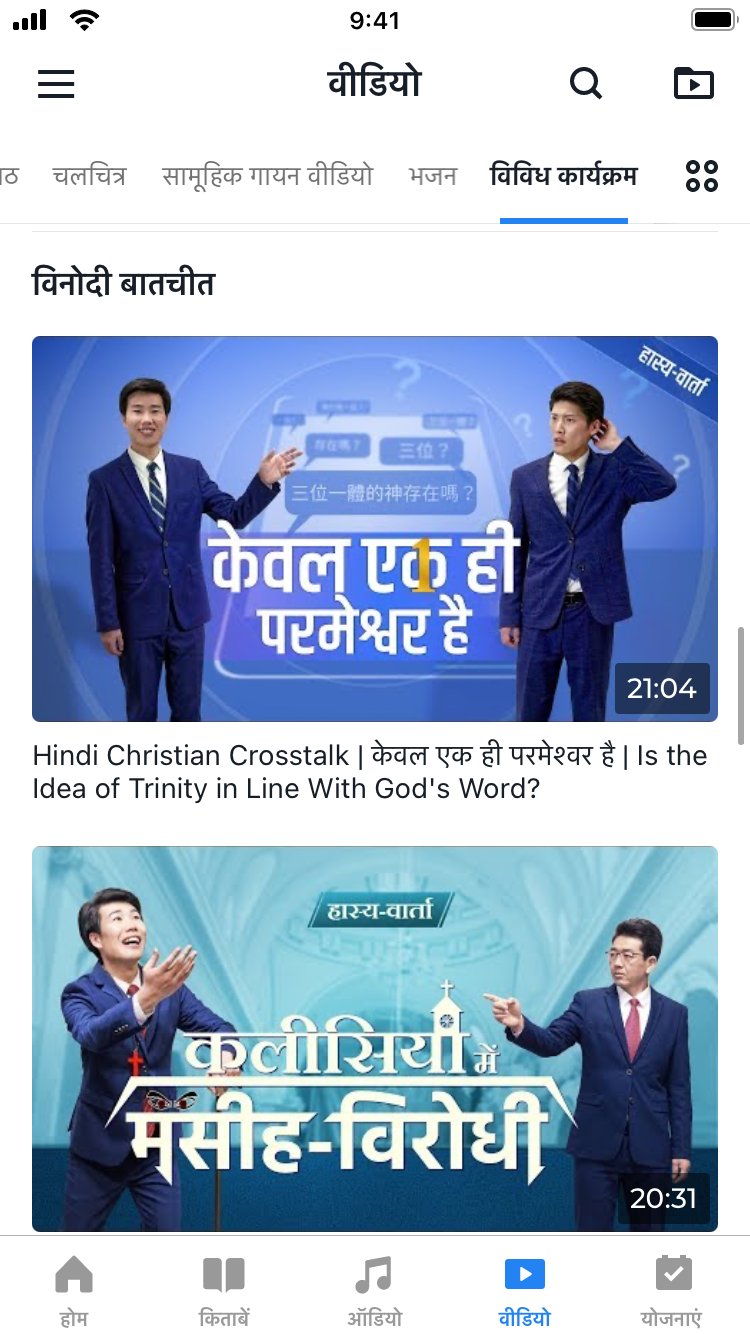
Task: Switch to the भजन tab
Action: click(x=432, y=177)
